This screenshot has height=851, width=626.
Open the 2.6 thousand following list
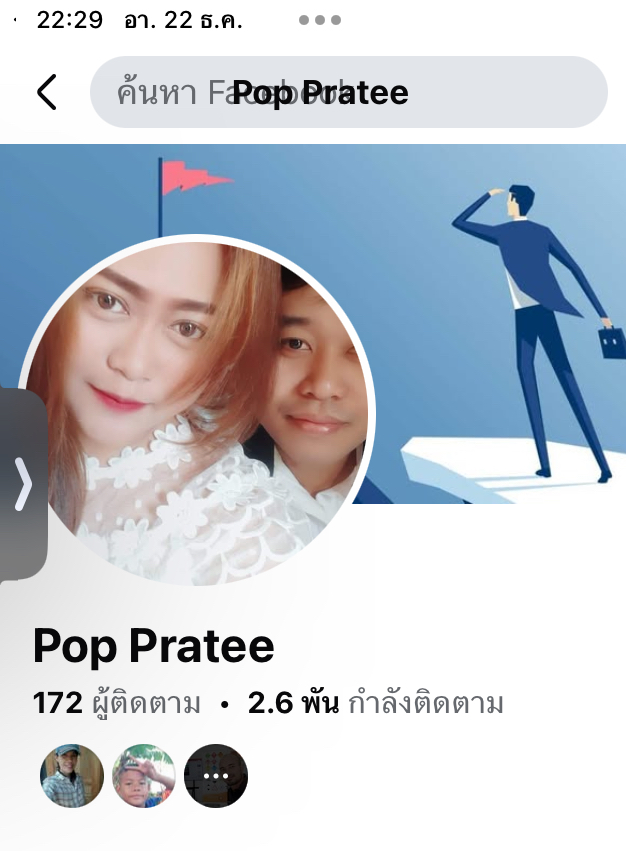tap(375, 704)
